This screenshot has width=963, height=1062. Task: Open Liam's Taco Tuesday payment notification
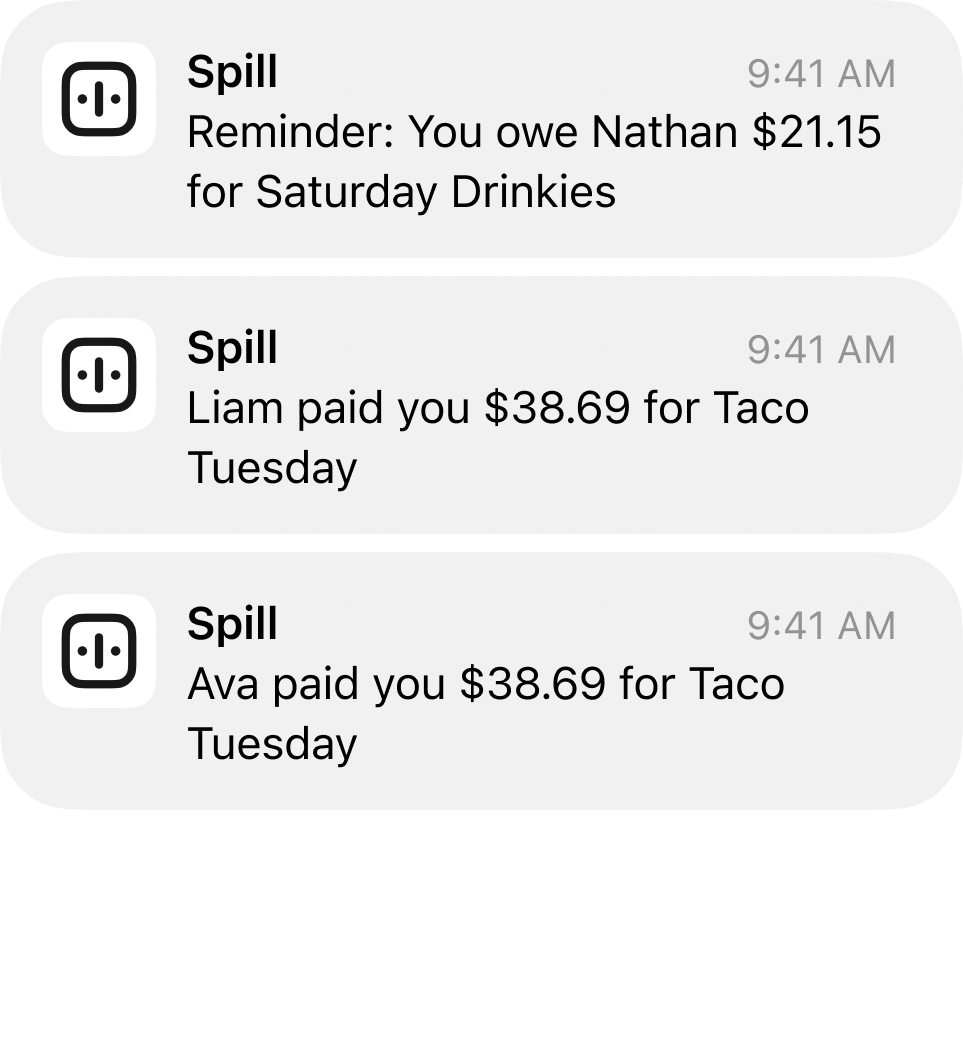pyautogui.click(x=481, y=406)
